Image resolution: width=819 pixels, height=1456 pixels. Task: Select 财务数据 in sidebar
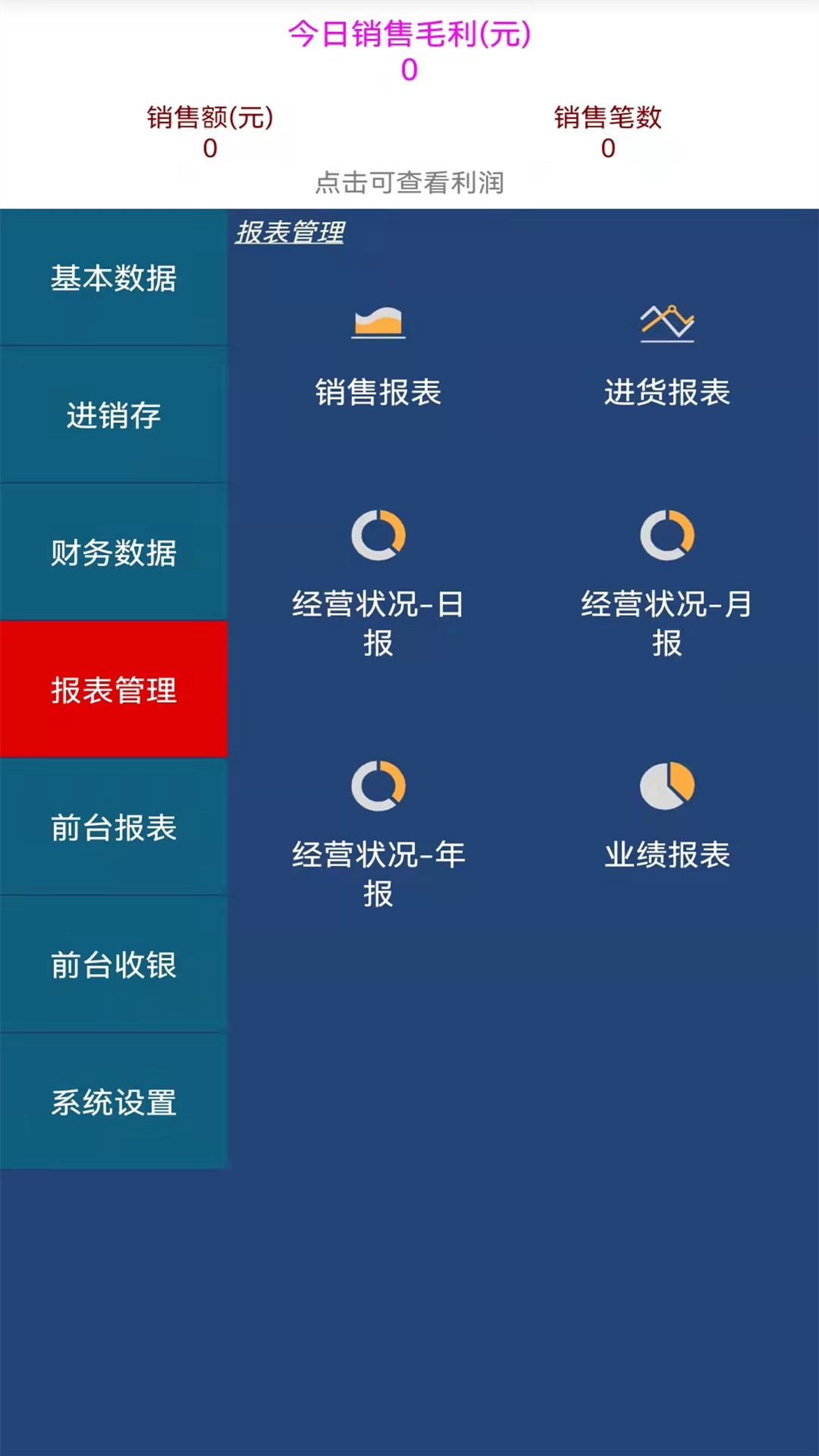[x=114, y=552]
